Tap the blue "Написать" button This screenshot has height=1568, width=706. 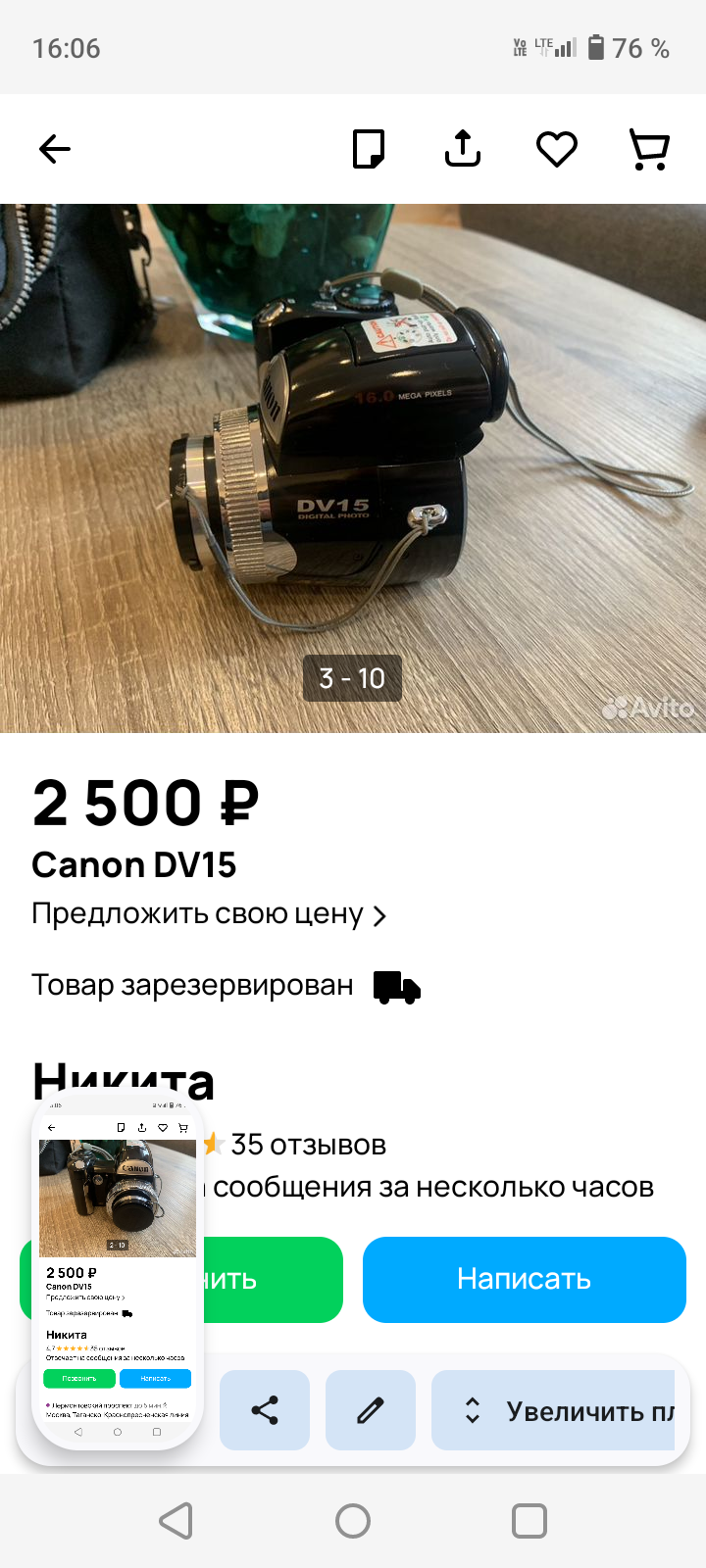(x=524, y=1279)
